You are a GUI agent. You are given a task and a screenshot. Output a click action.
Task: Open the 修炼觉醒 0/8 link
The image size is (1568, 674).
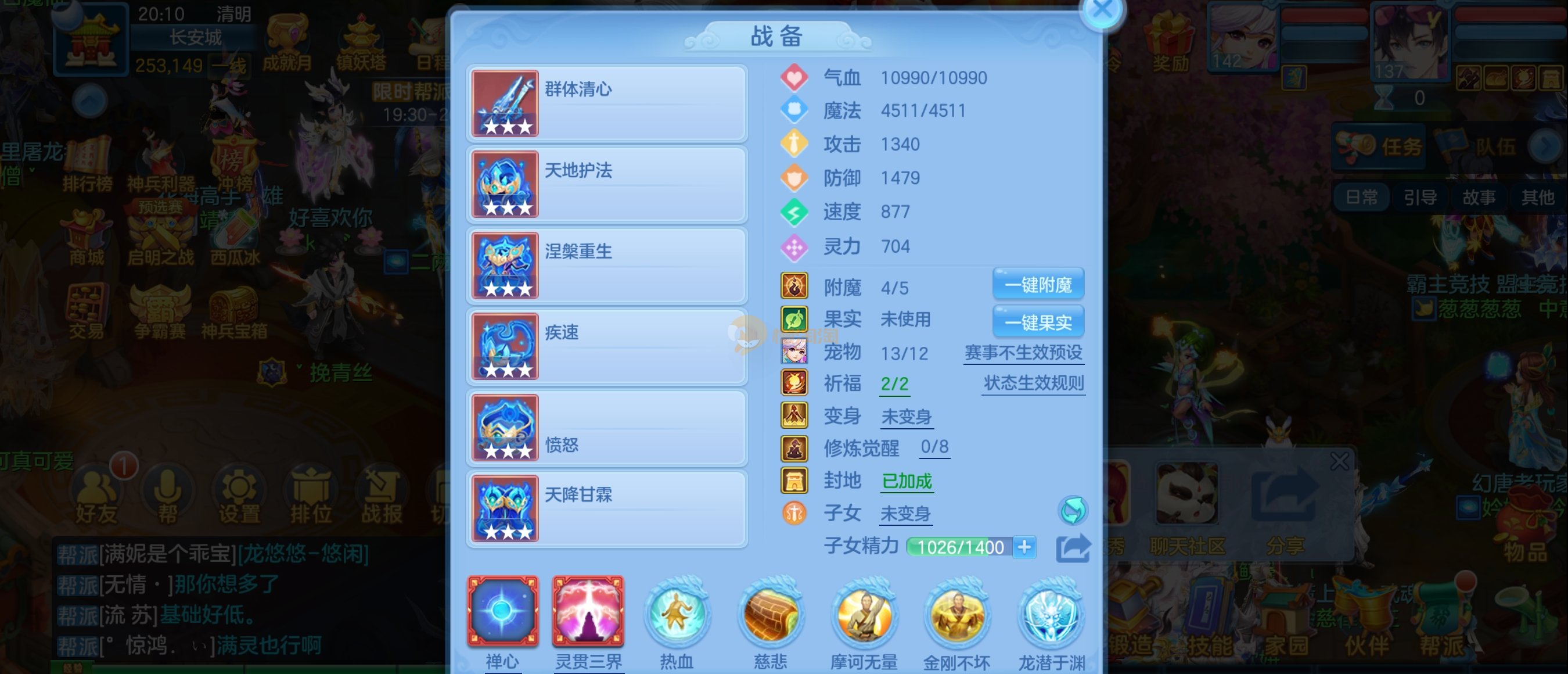(x=934, y=447)
